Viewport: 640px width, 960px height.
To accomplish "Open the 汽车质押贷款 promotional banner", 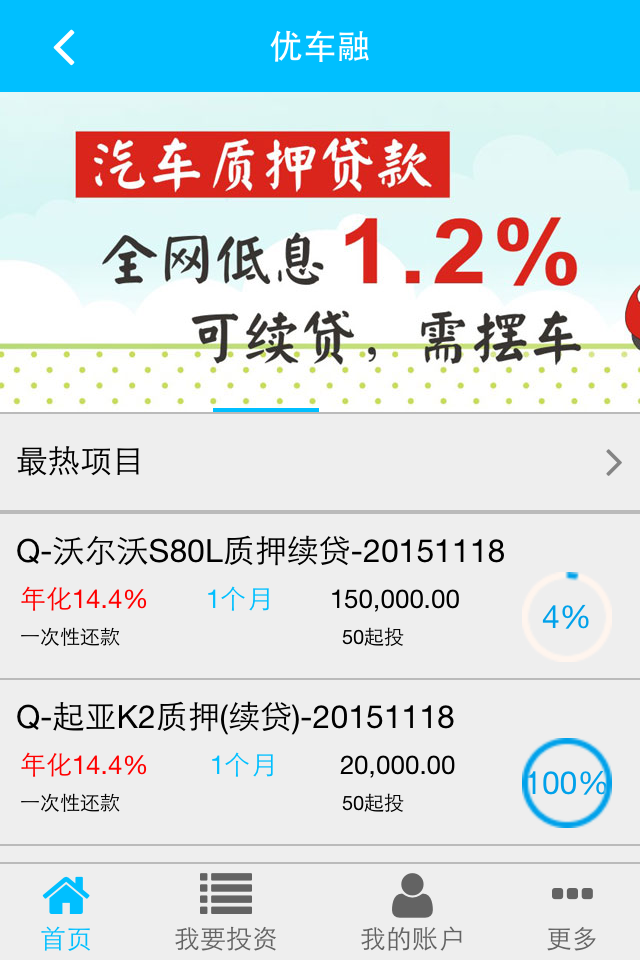I will [x=320, y=250].
